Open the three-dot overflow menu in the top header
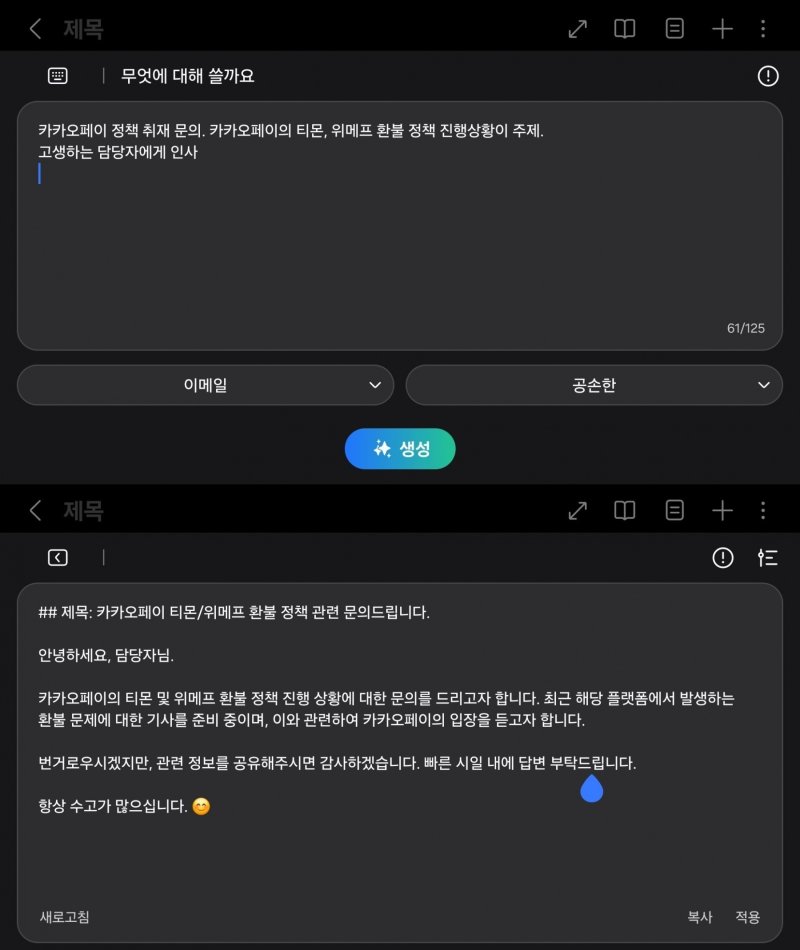 click(765, 29)
